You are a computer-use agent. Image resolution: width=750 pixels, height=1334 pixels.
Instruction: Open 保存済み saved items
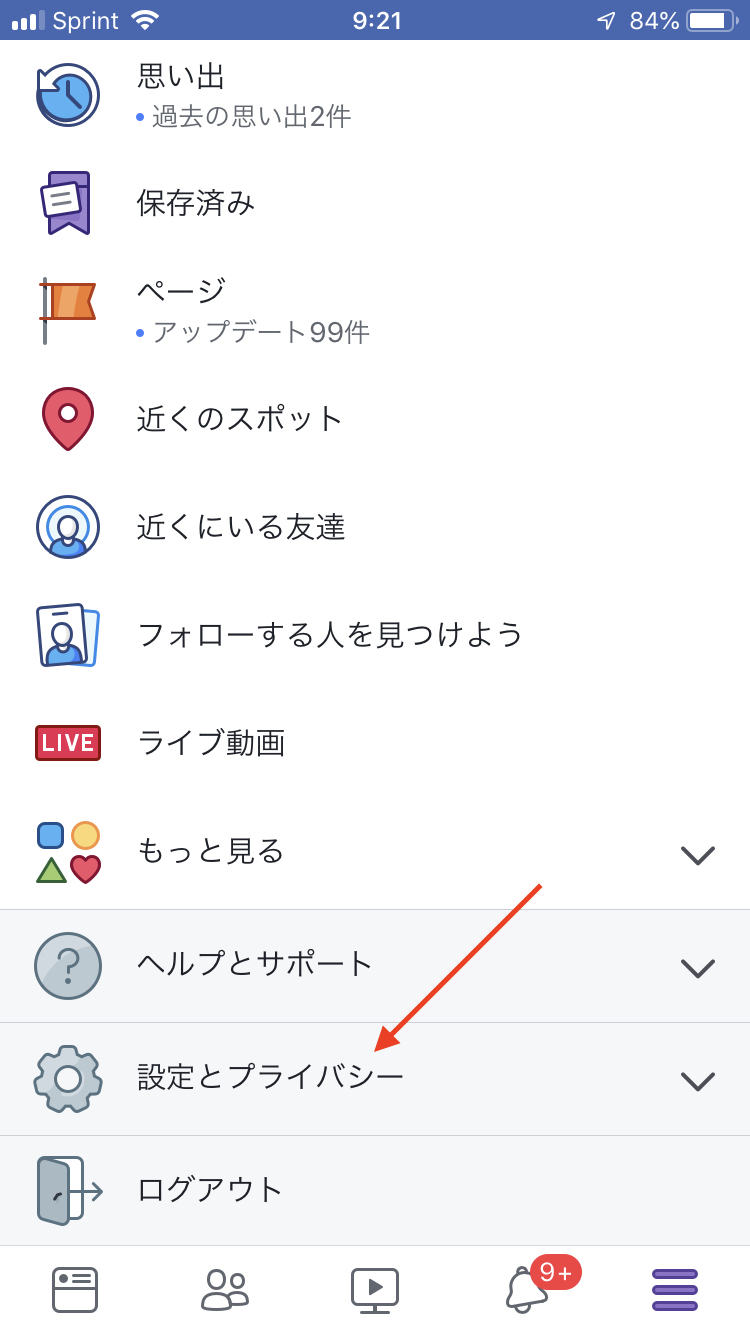[375, 203]
